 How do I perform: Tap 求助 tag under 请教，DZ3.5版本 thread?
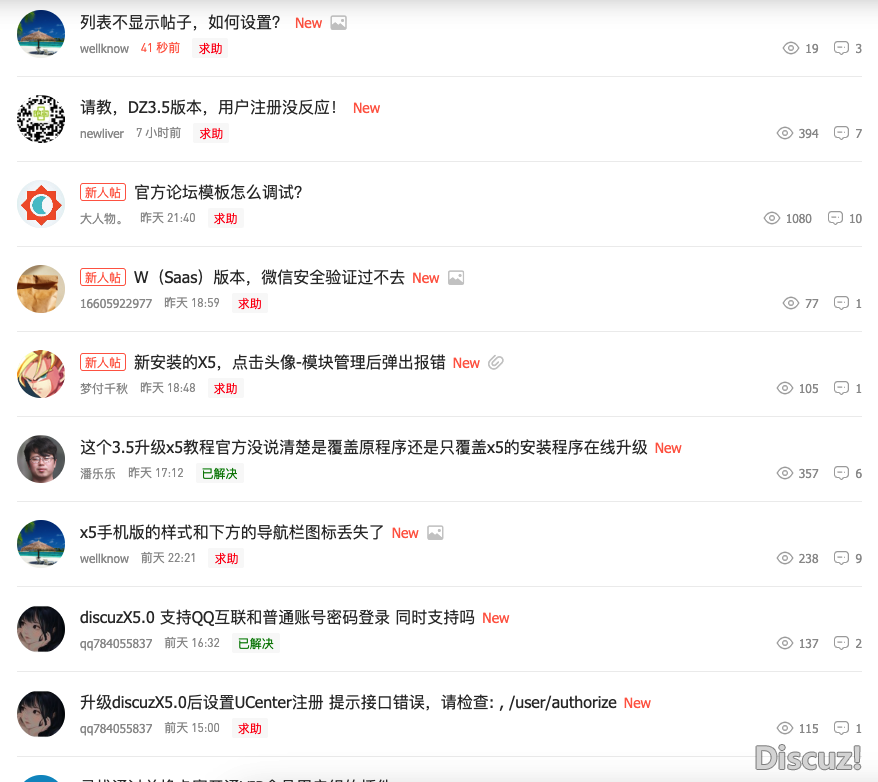coord(211,133)
